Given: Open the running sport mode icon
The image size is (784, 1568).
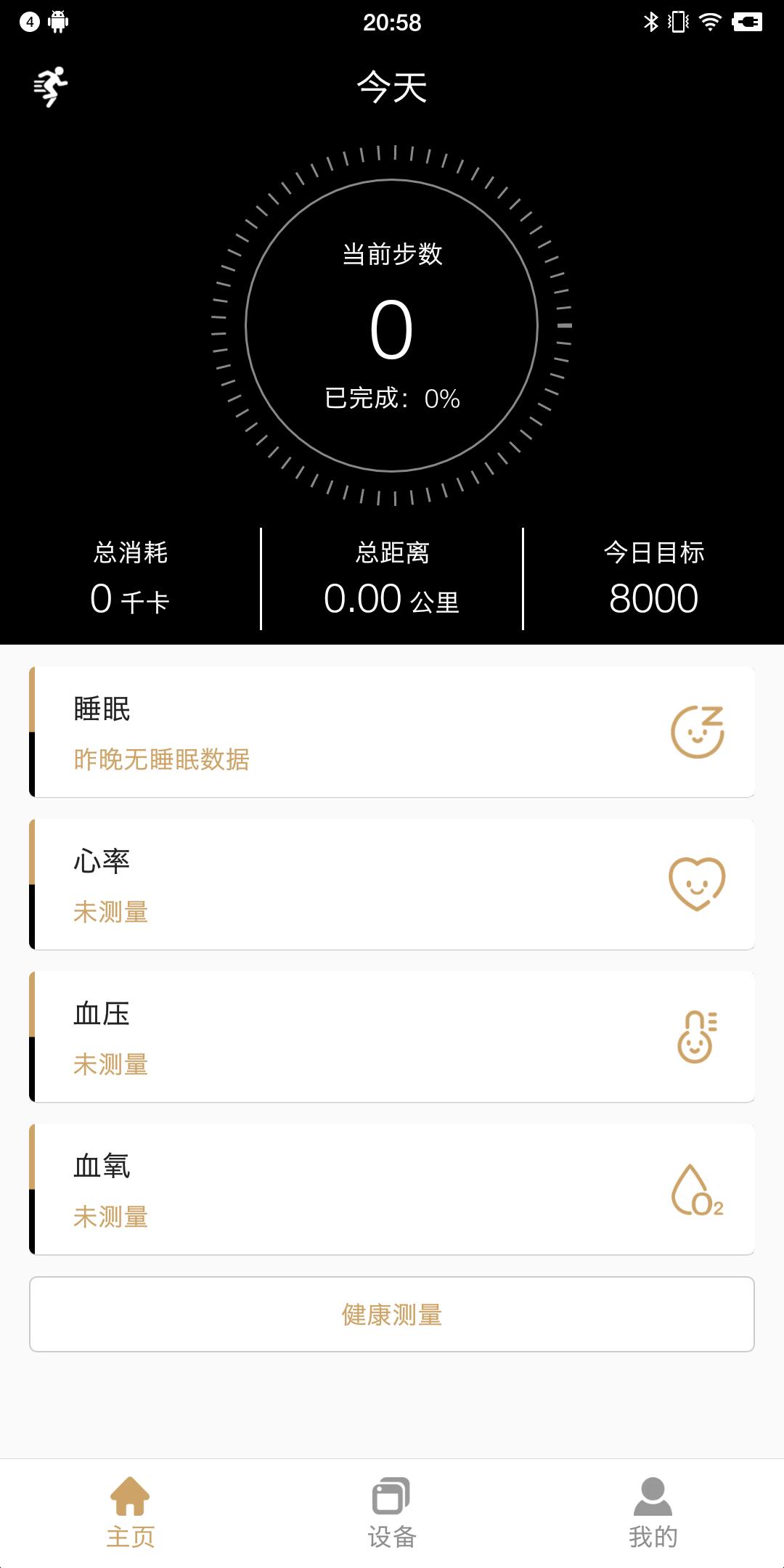Looking at the screenshot, I should (51, 86).
